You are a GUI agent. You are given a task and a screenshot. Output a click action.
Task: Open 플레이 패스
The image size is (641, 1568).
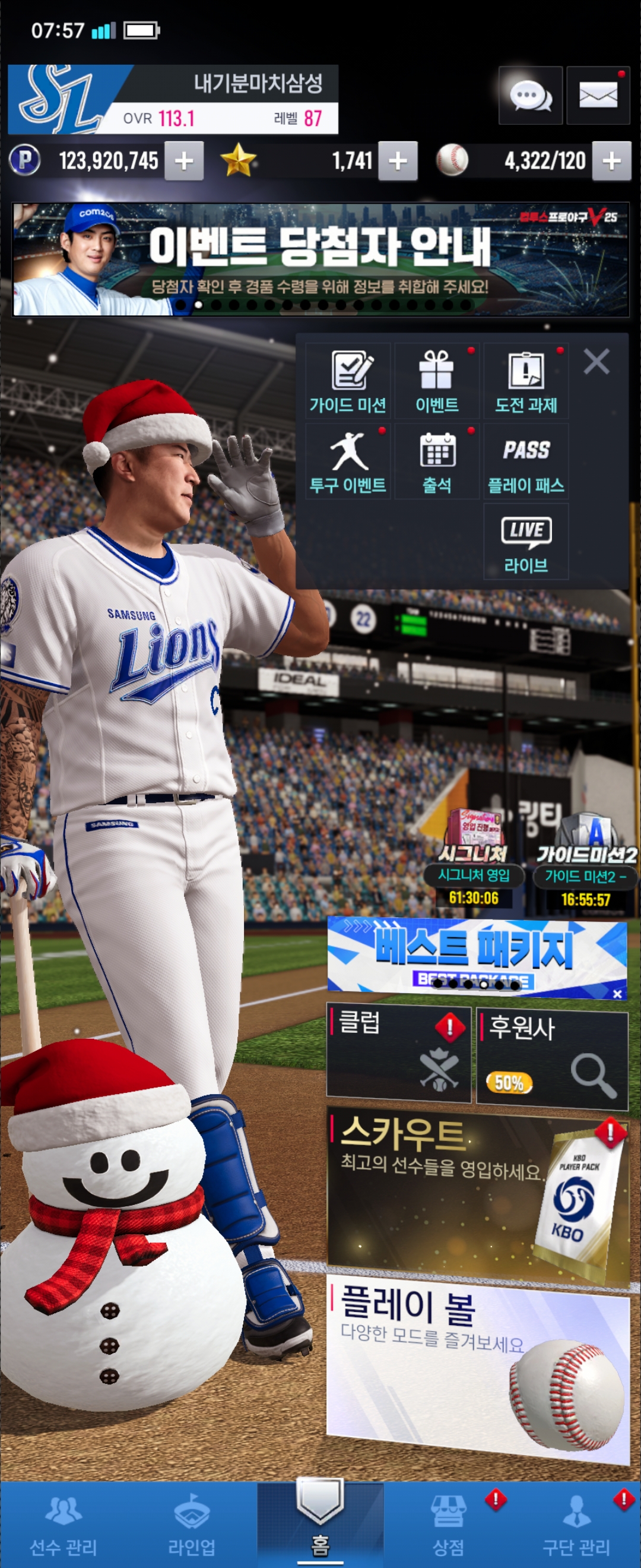click(x=525, y=461)
